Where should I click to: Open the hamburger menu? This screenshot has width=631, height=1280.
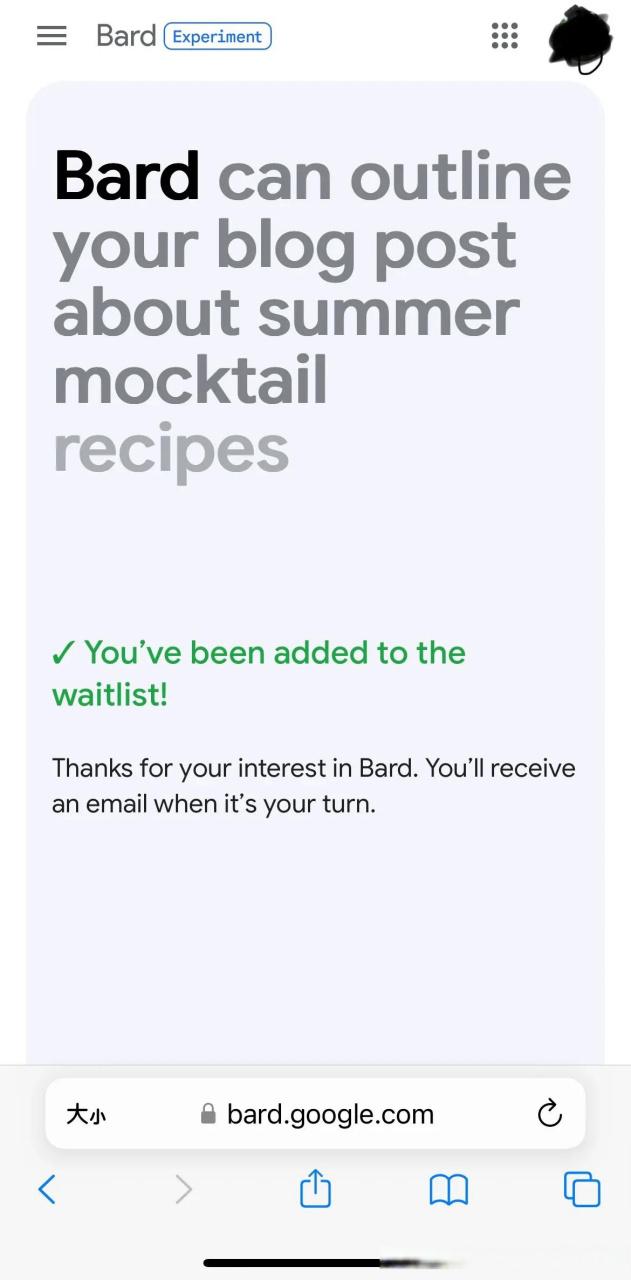tap(51, 36)
